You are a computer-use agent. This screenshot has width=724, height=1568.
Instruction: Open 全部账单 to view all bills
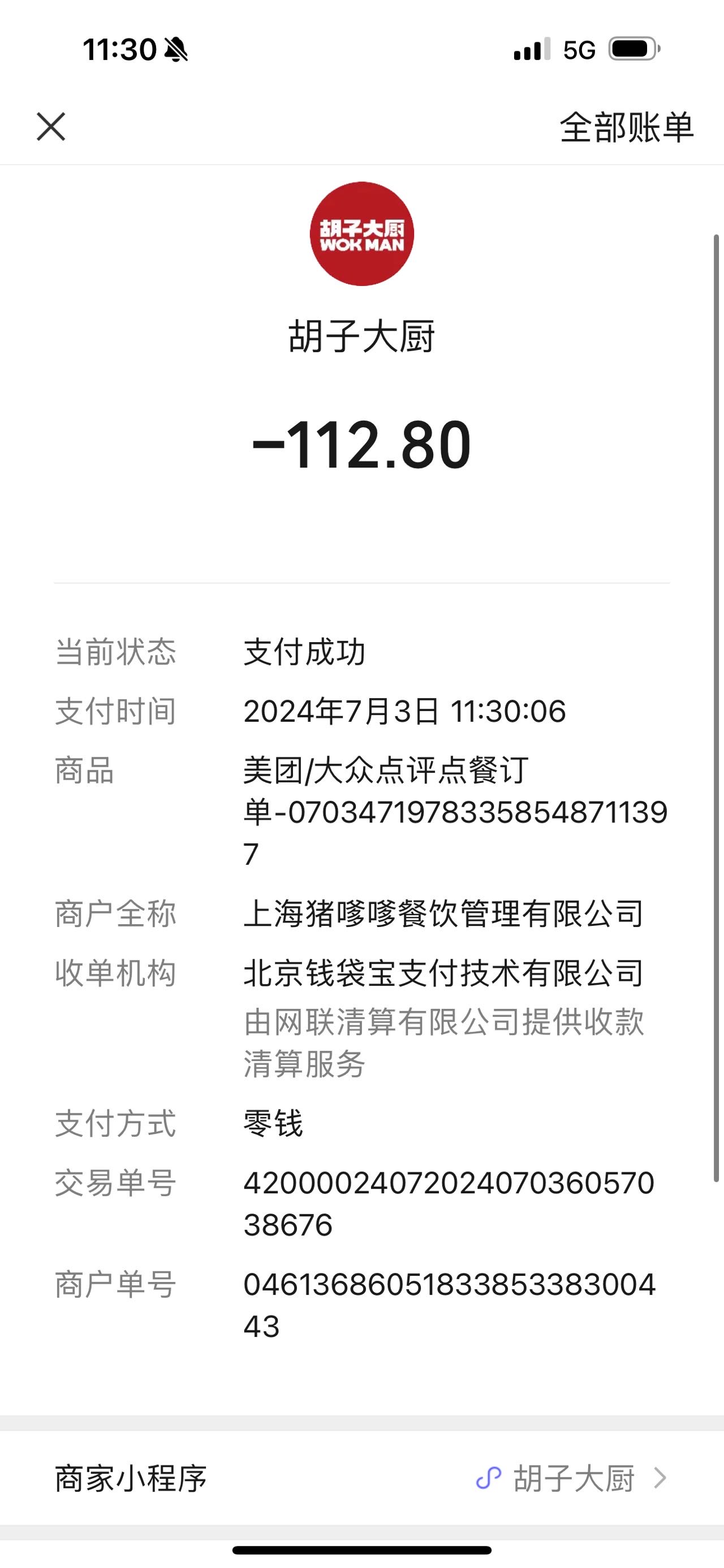pyautogui.click(x=627, y=127)
